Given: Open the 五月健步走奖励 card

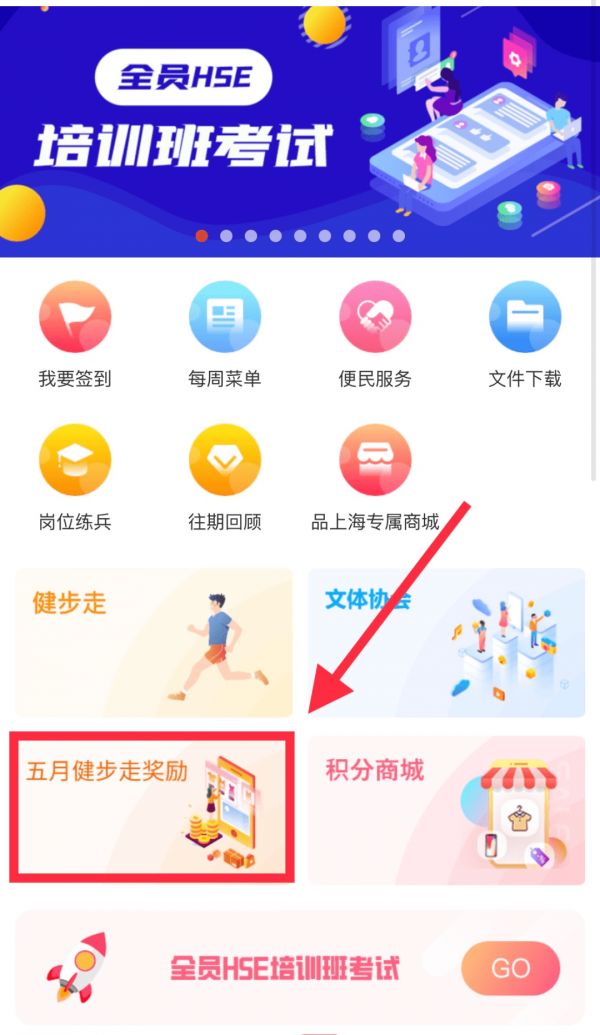Looking at the screenshot, I should pos(152,808).
